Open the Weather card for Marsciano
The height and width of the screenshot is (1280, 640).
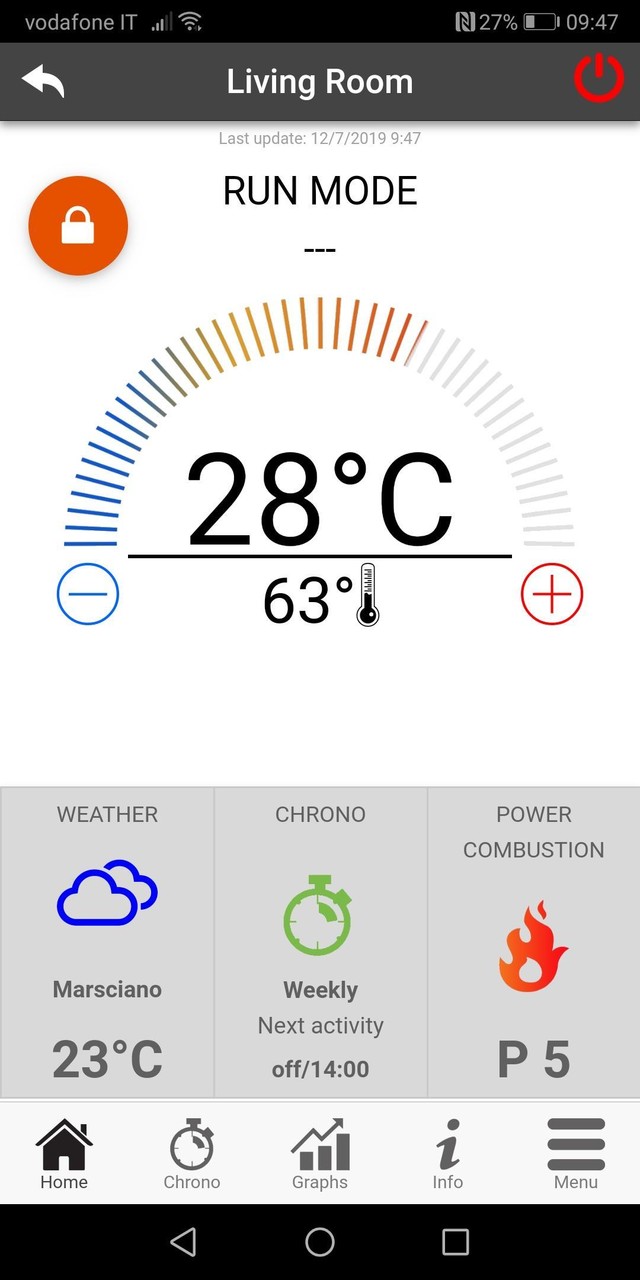(107, 942)
